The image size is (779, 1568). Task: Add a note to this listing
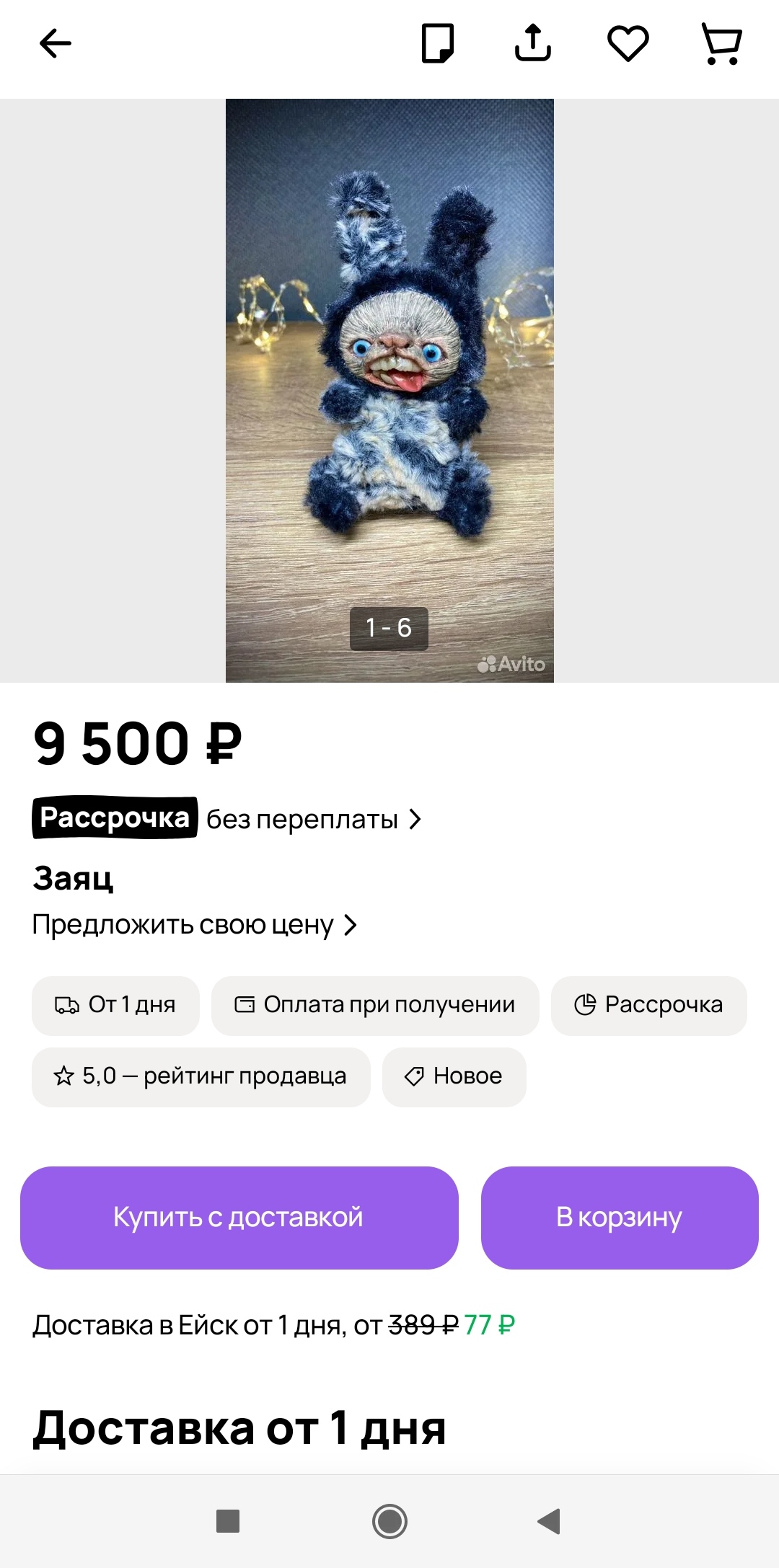click(x=438, y=44)
